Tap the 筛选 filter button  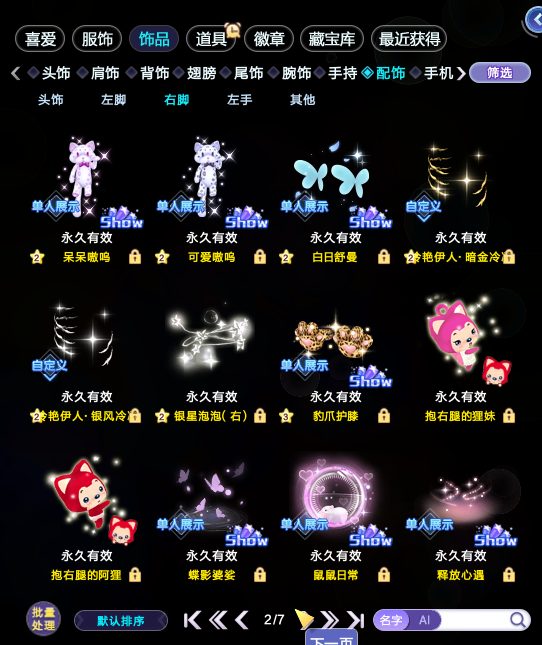[x=500, y=73]
